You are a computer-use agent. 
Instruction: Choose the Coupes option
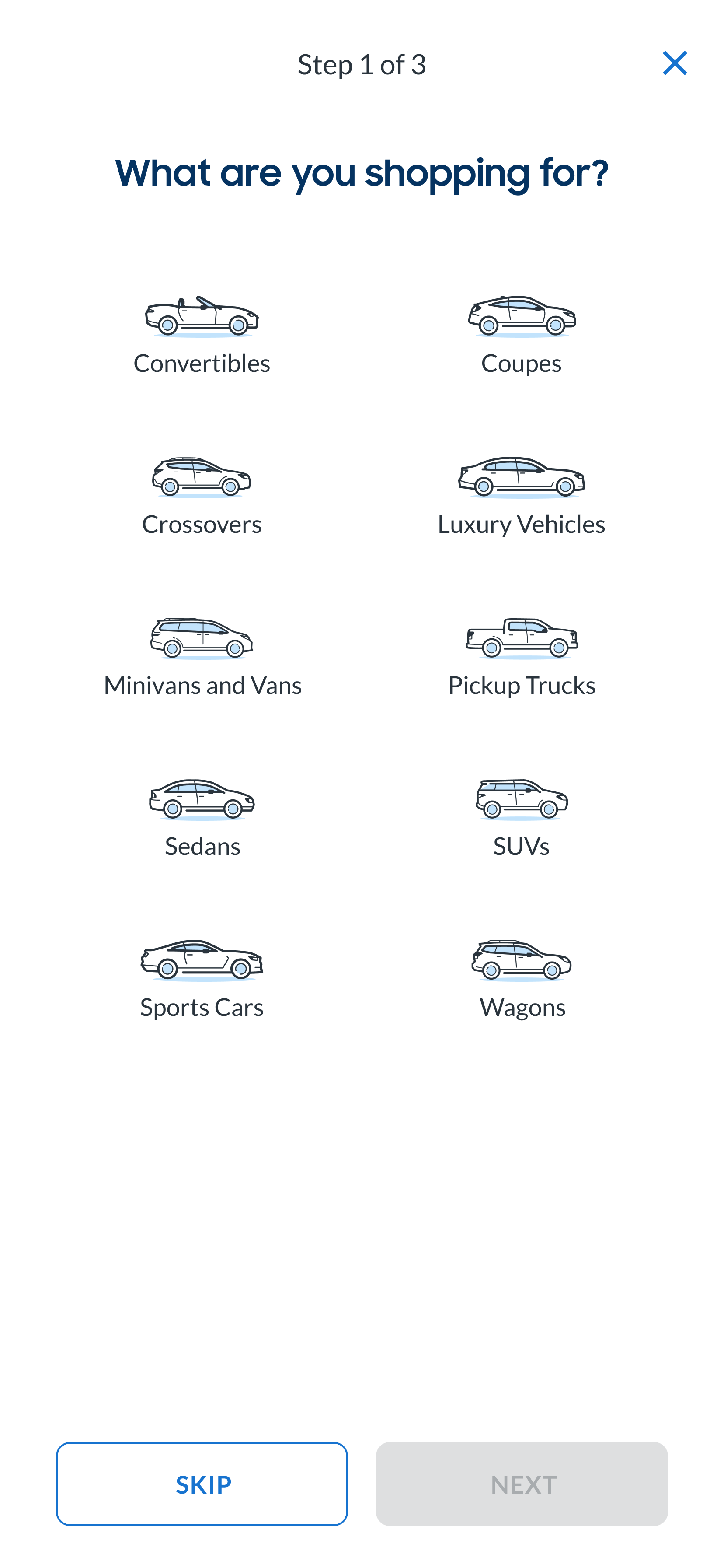[522, 336]
